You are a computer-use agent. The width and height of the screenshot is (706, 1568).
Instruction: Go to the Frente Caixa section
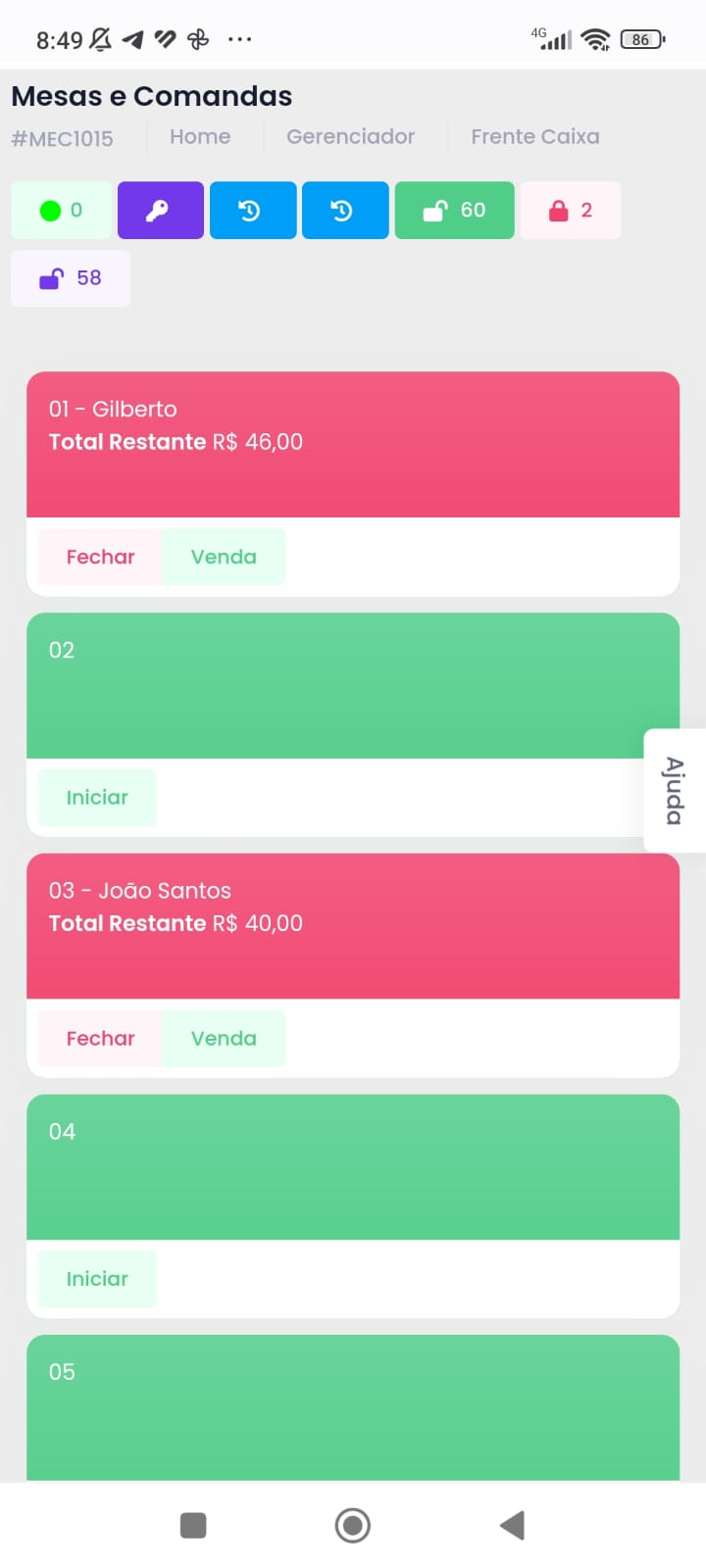[x=535, y=136]
